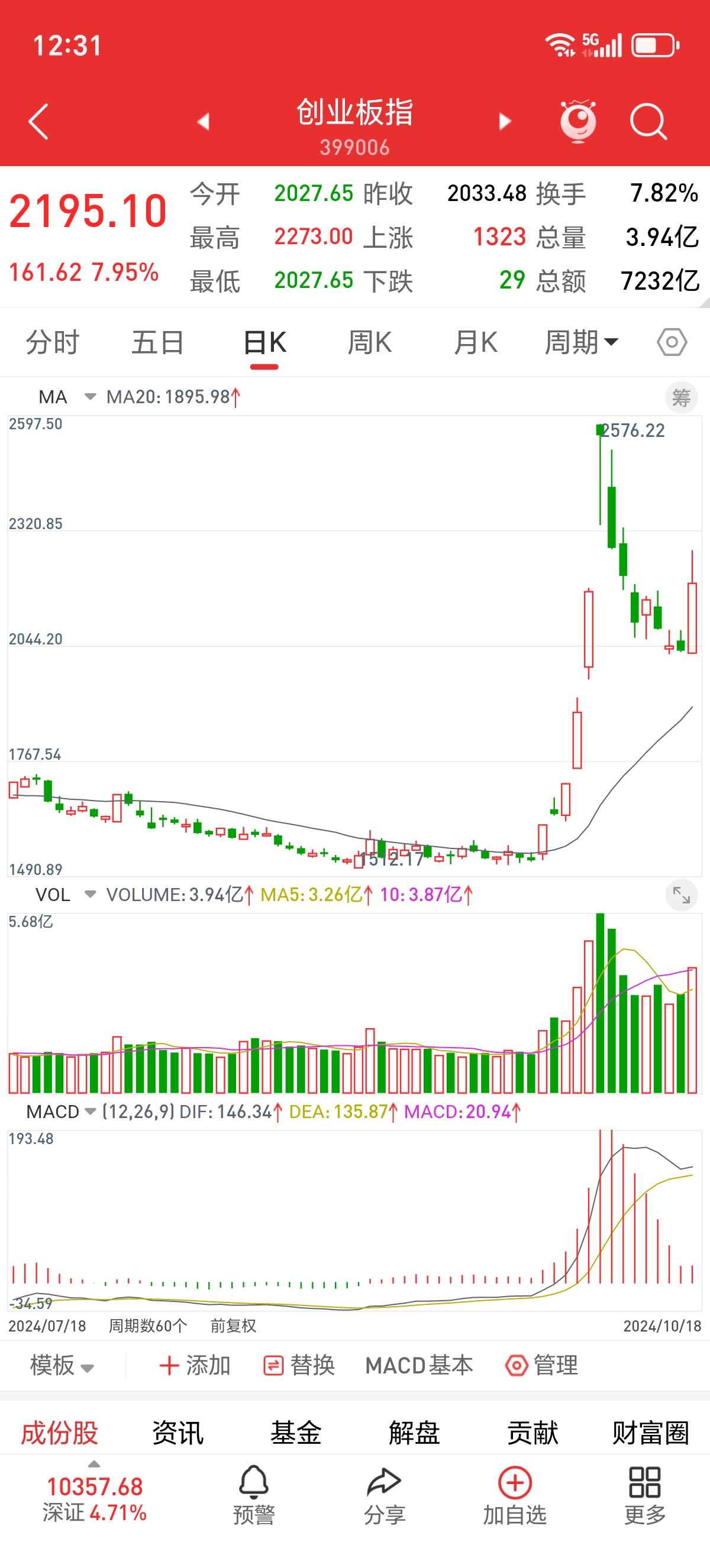Toggle the 筹 chip distribution overlay
This screenshot has height=1568, width=710.
[682, 396]
